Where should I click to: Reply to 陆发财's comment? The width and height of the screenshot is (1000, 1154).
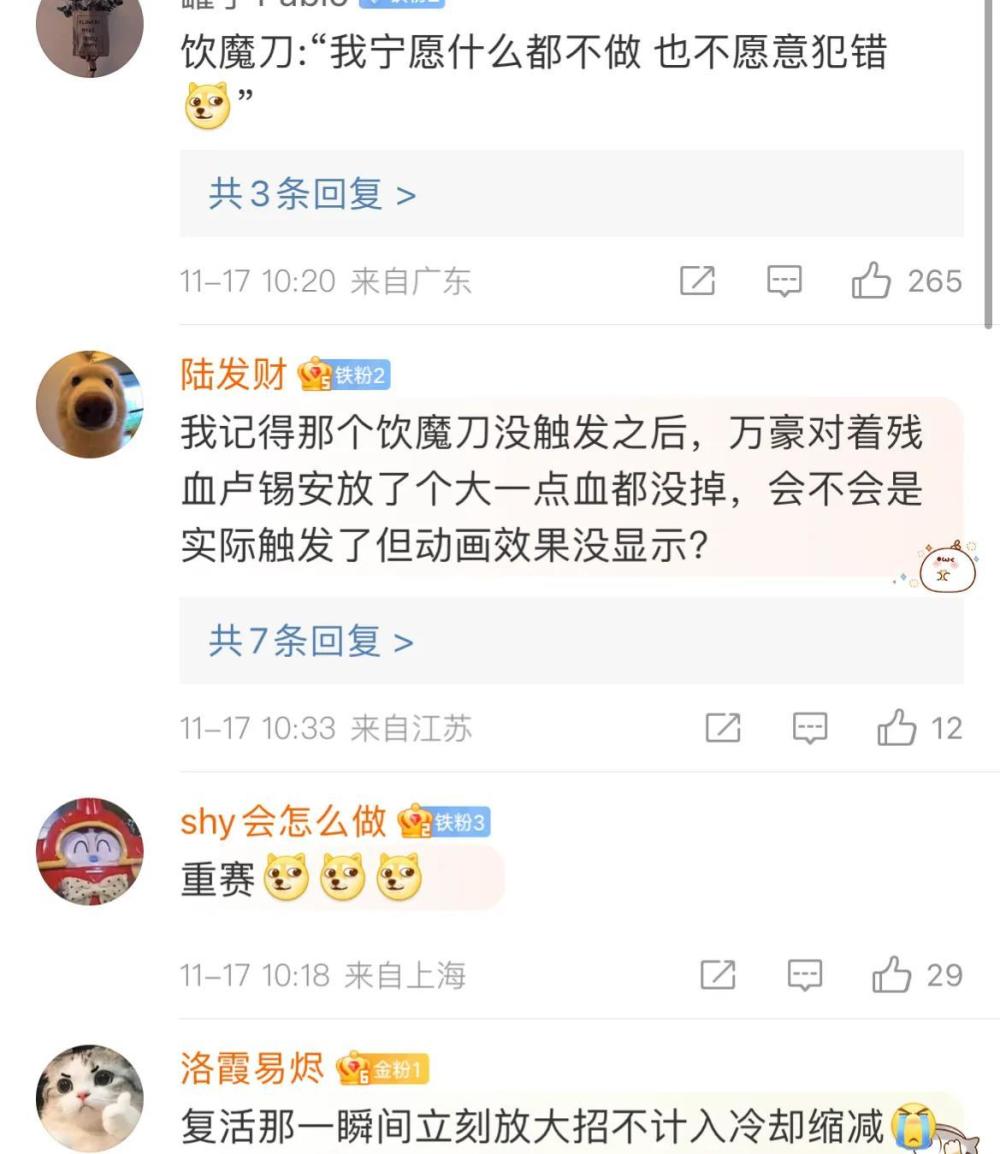click(810, 728)
